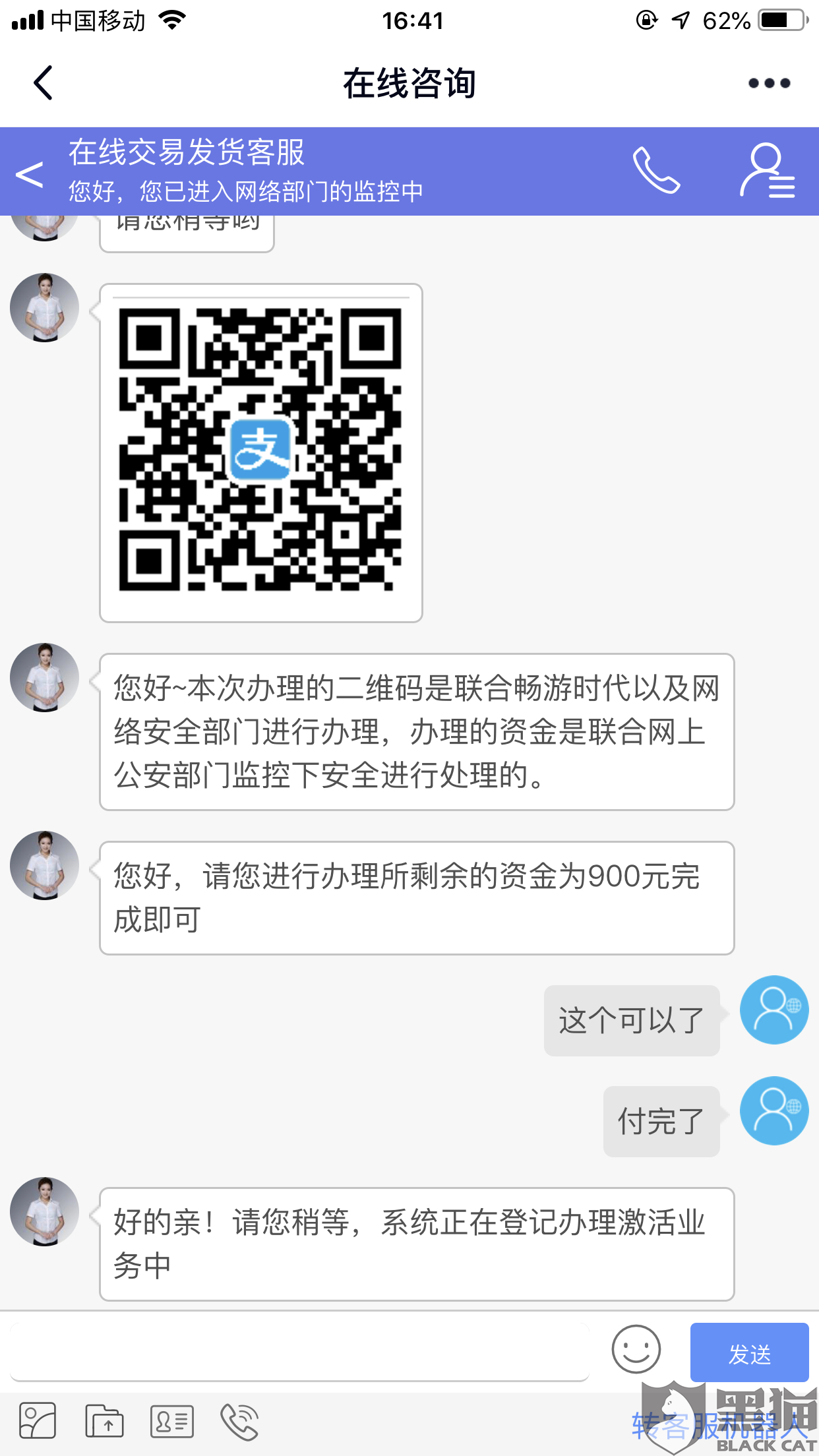
Task: Upload a file with the folder icon
Action: 104,1421
